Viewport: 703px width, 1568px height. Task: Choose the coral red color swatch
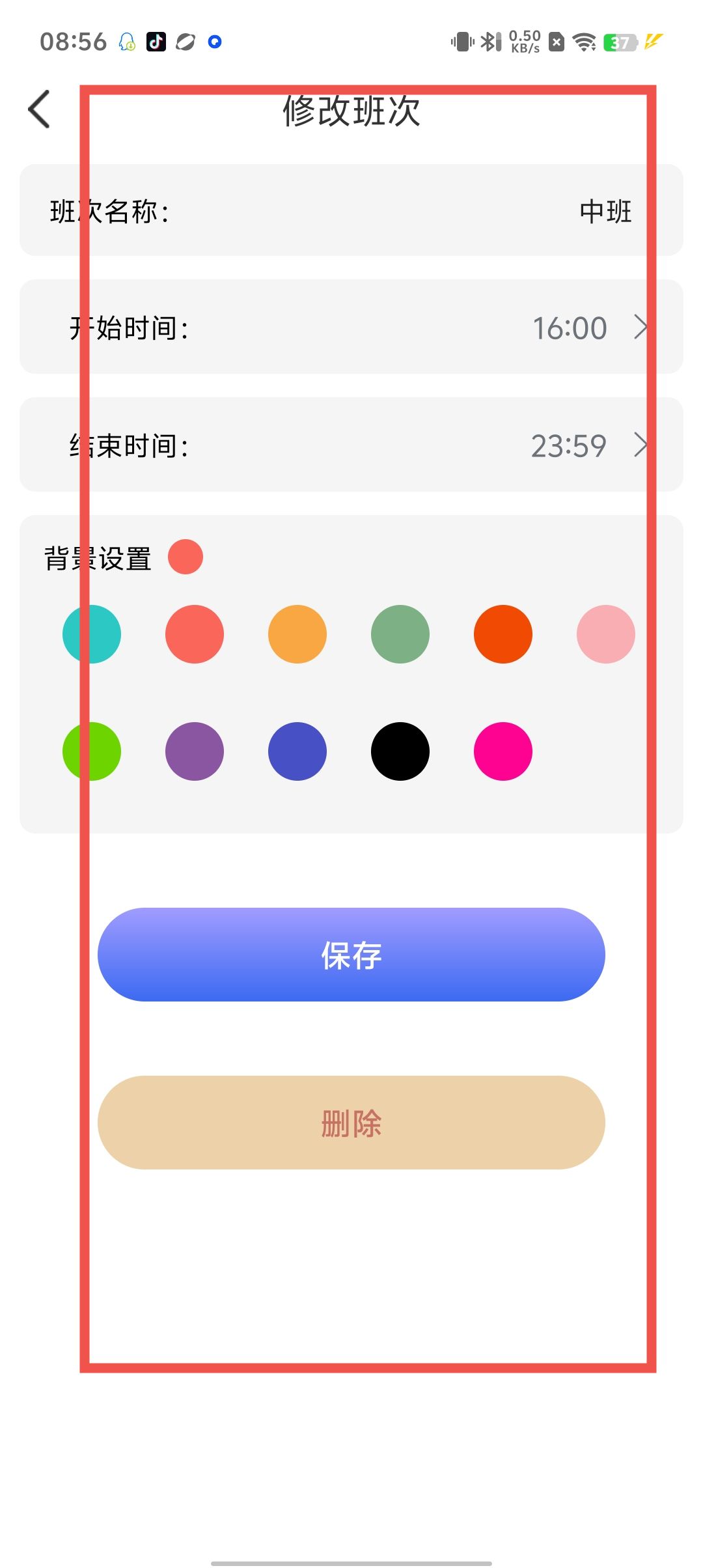195,634
